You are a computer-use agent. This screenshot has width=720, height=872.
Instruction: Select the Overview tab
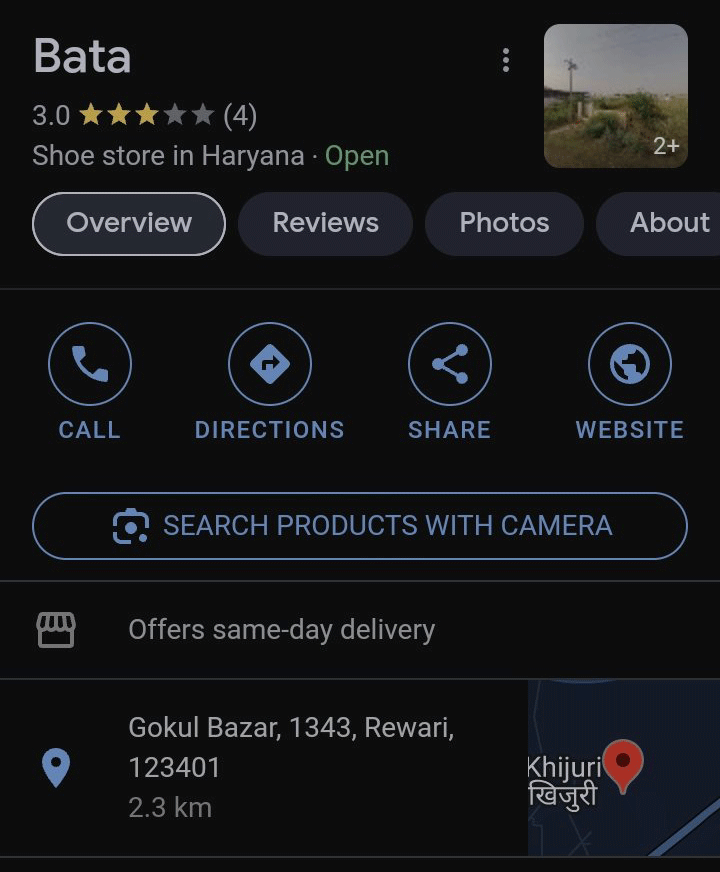[x=129, y=223]
